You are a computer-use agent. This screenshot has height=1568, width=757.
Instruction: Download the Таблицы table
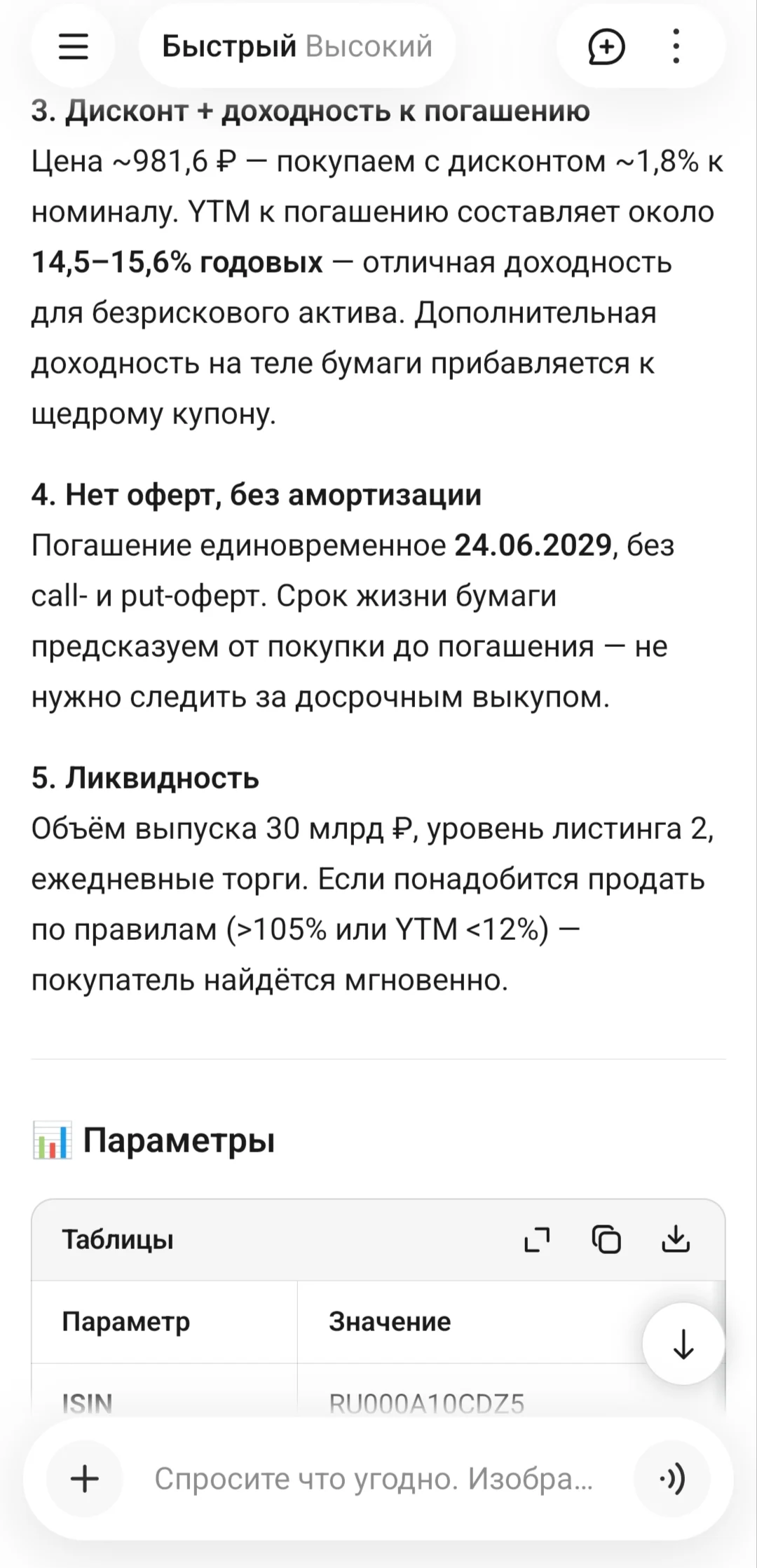click(x=676, y=1239)
